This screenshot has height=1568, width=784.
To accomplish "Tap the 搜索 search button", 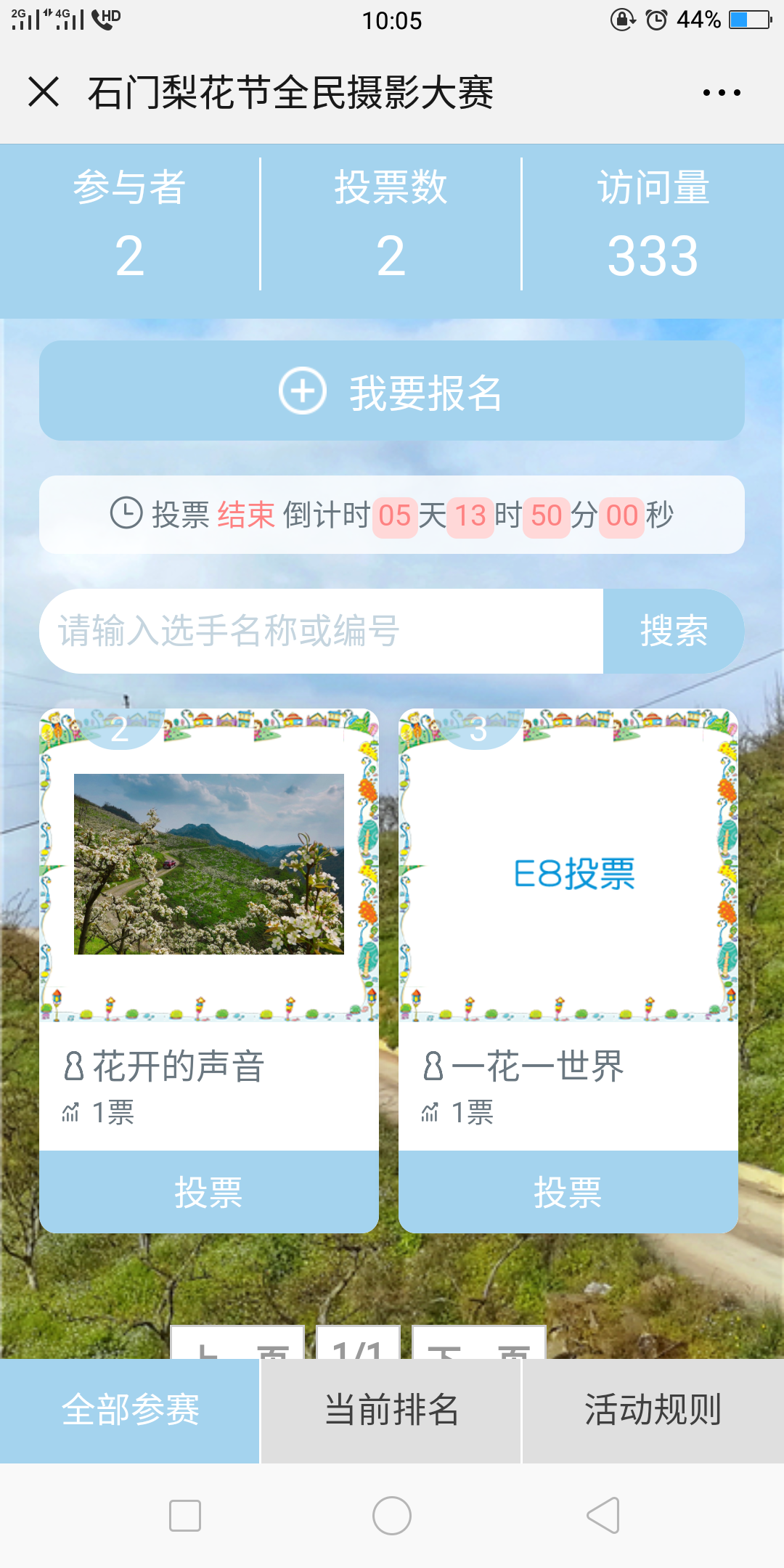I will [674, 631].
